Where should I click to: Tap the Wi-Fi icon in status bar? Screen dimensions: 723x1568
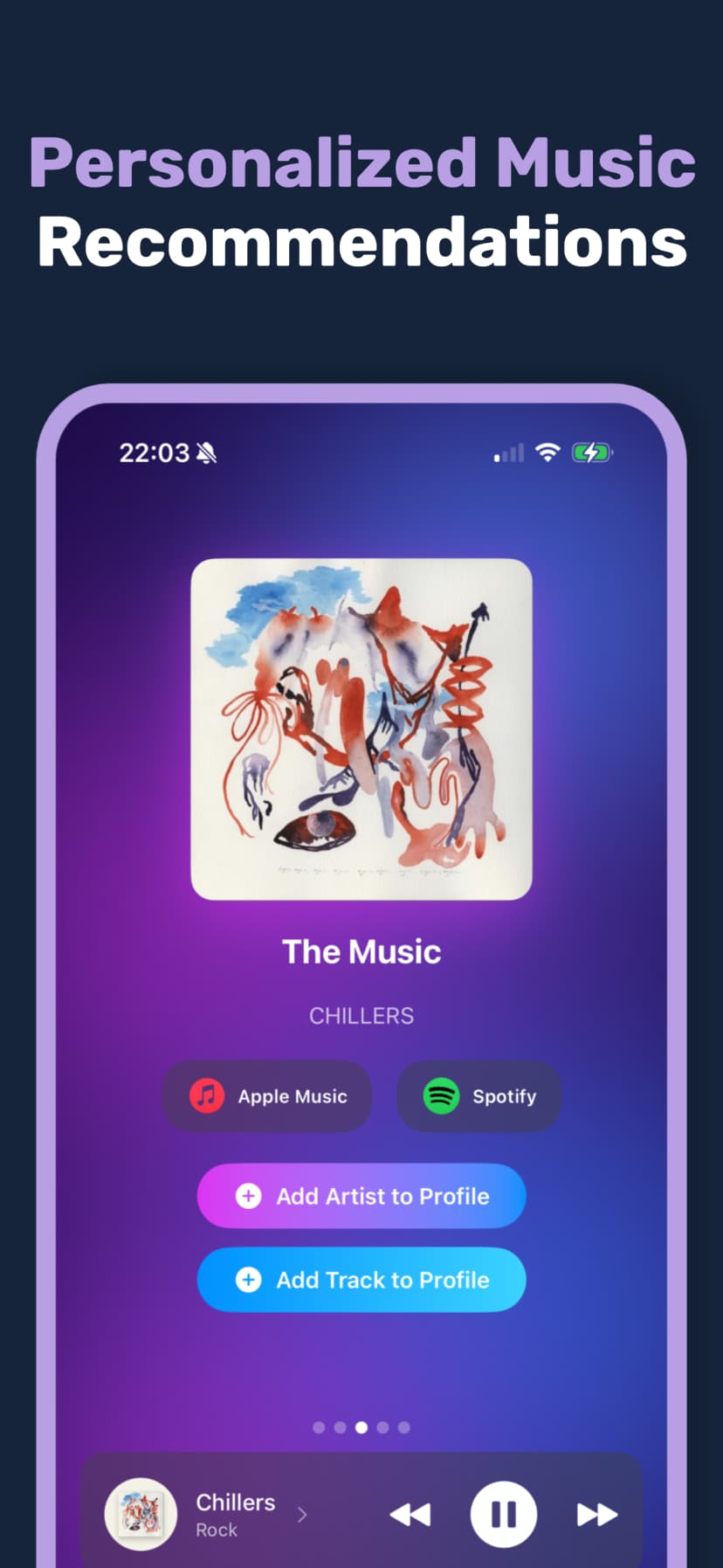tap(547, 452)
